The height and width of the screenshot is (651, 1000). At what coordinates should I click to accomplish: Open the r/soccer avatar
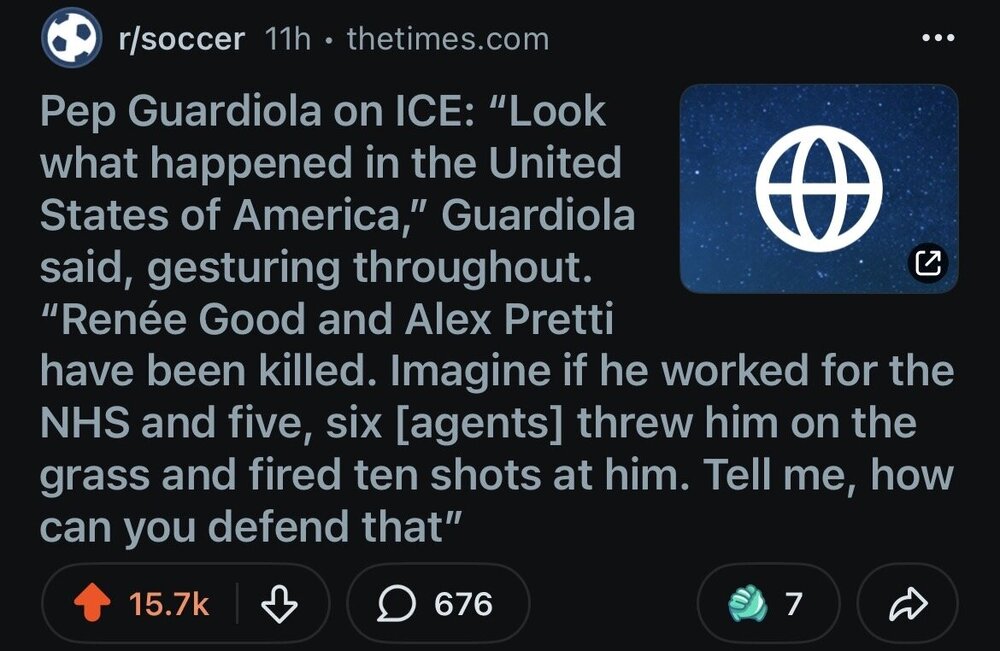[x=72, y=39]
